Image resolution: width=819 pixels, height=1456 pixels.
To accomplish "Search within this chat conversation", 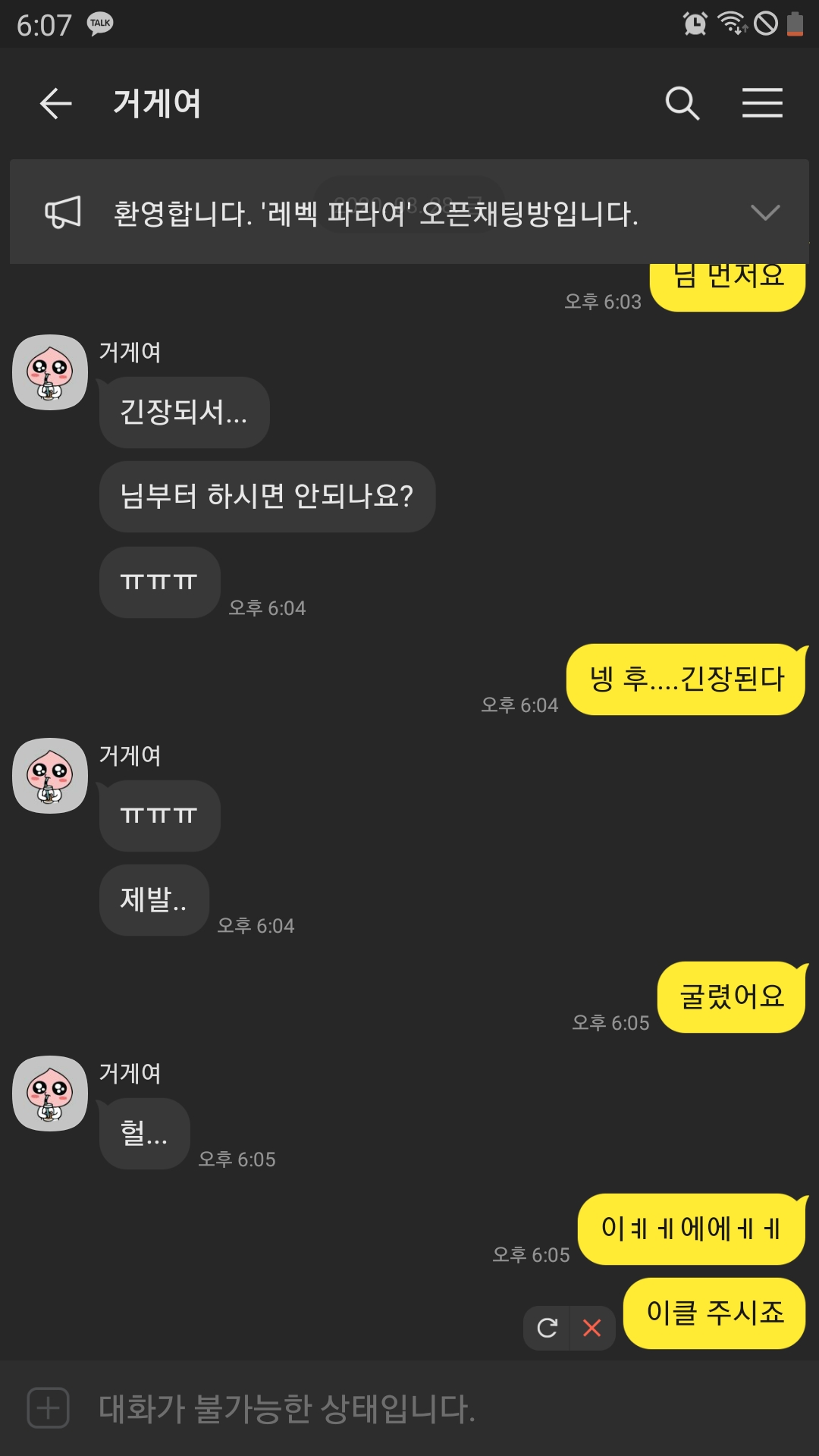I will click(x=682, y=103).
